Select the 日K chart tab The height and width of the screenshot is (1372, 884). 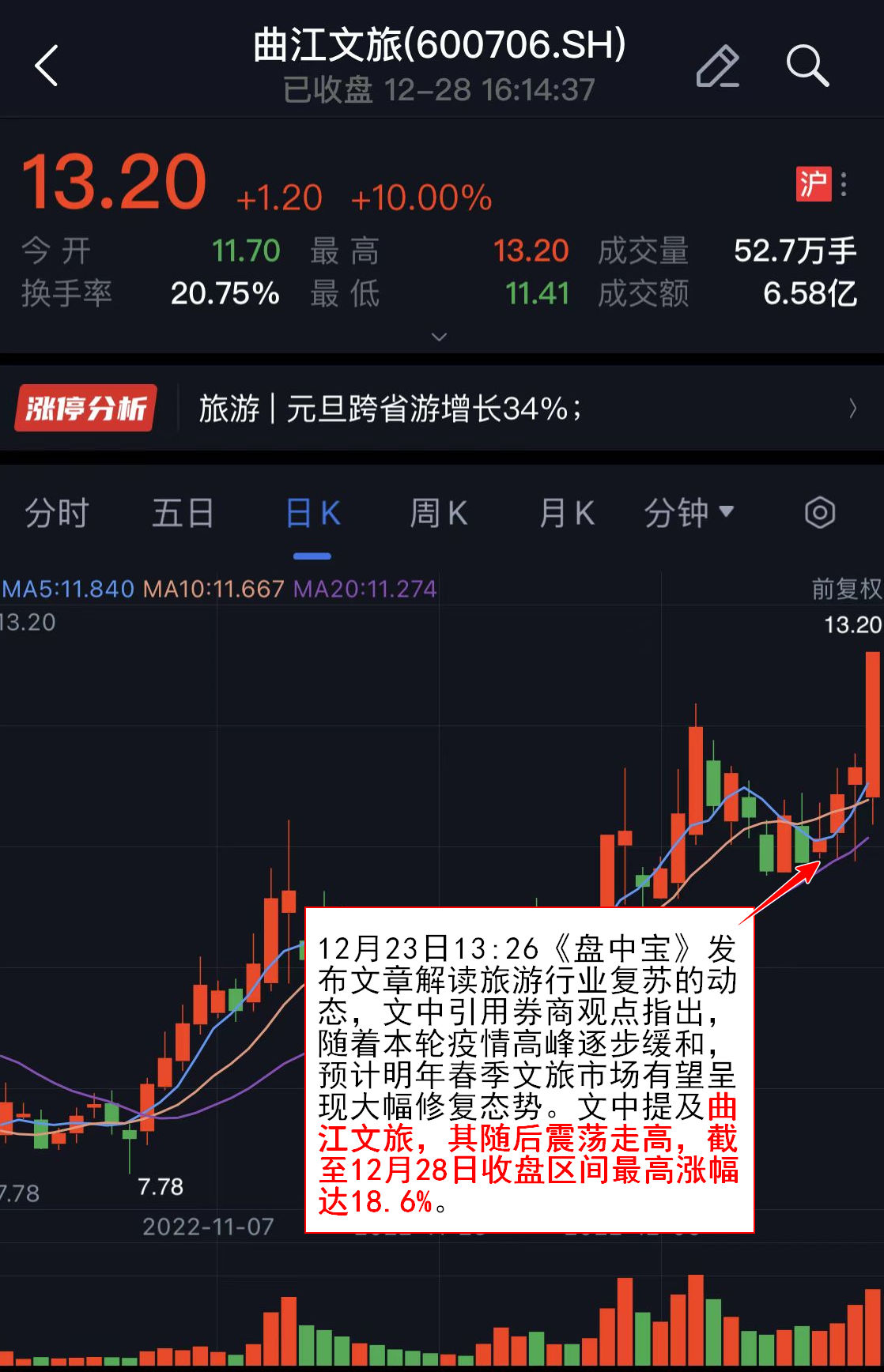(x=312, y=514)
